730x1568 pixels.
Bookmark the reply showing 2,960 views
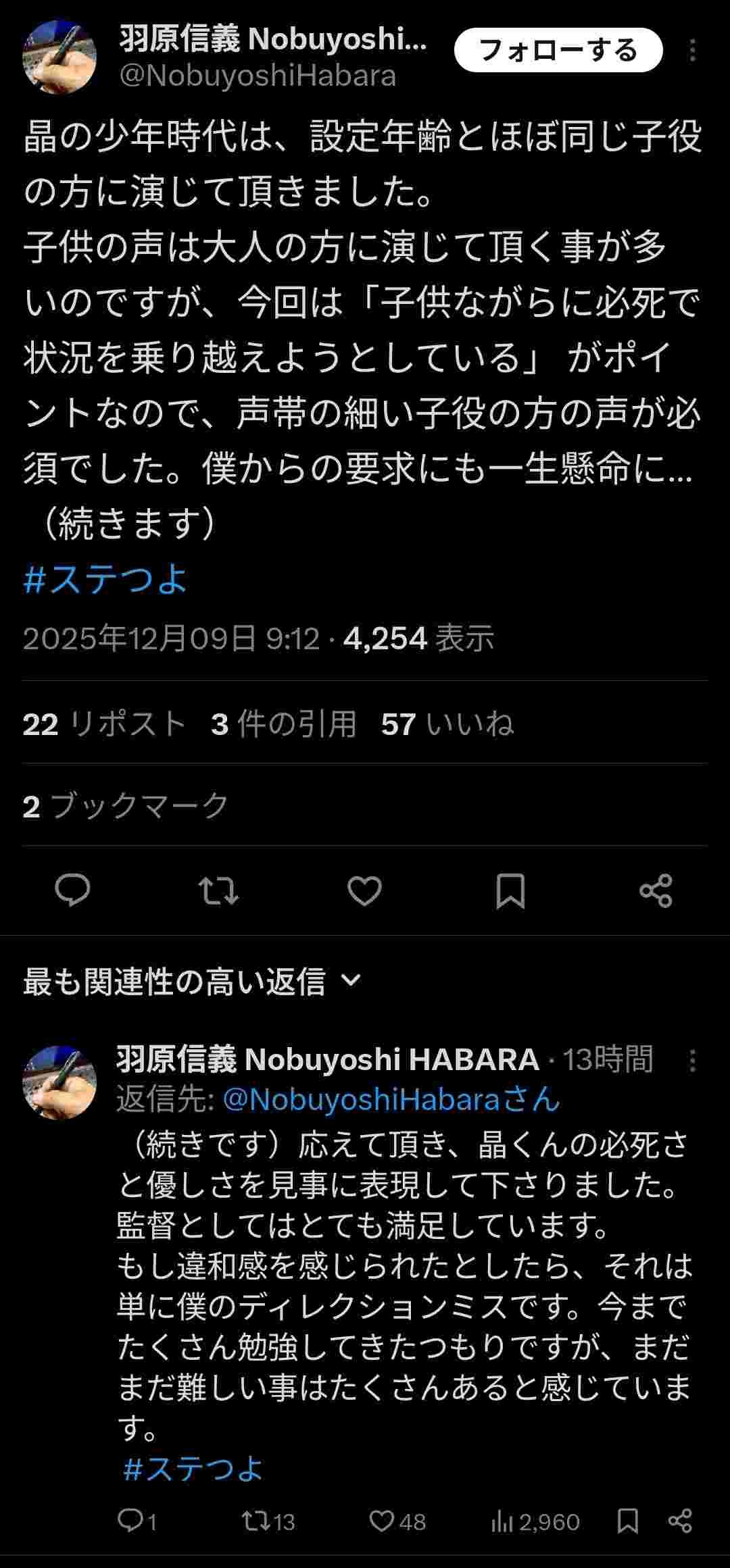point(628,1521)
